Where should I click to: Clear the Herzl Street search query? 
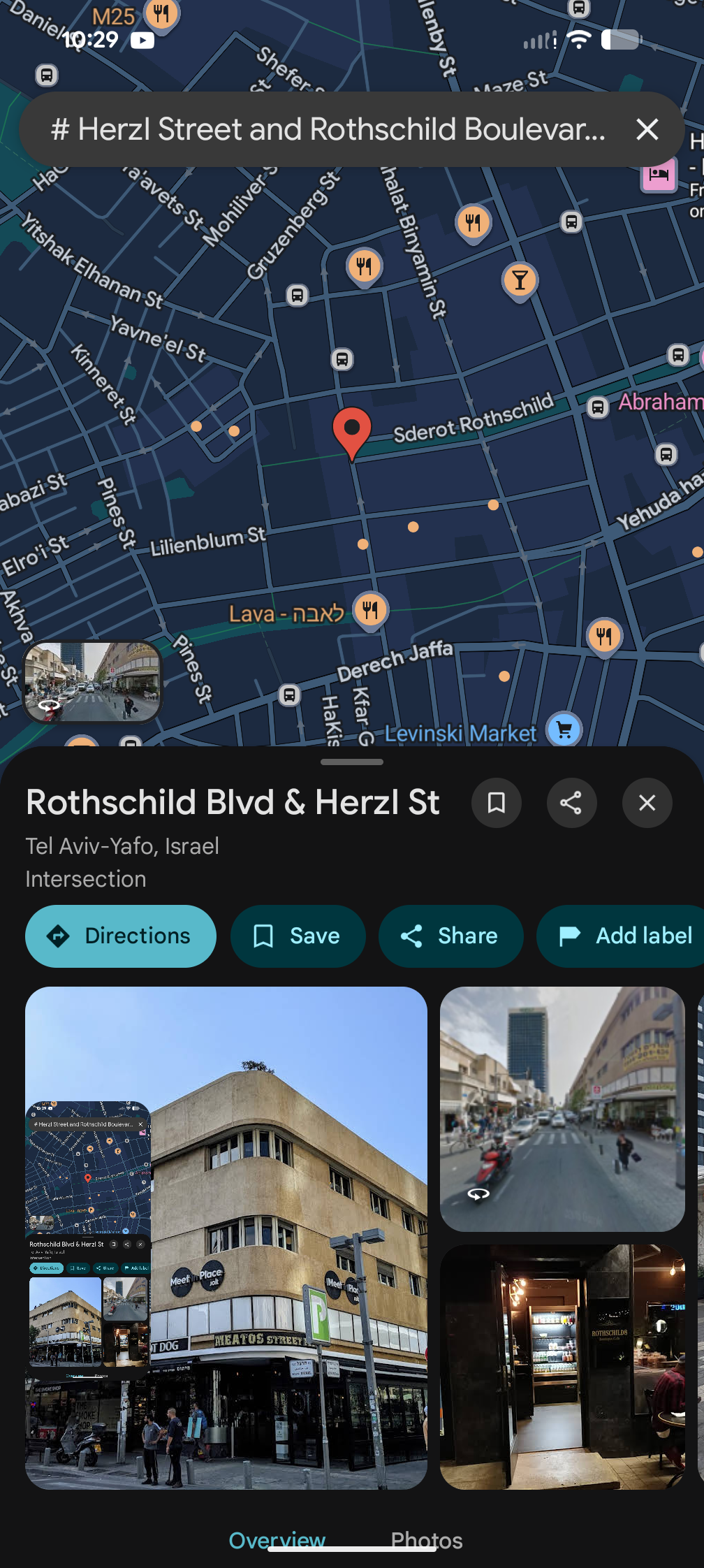(647, 129)
